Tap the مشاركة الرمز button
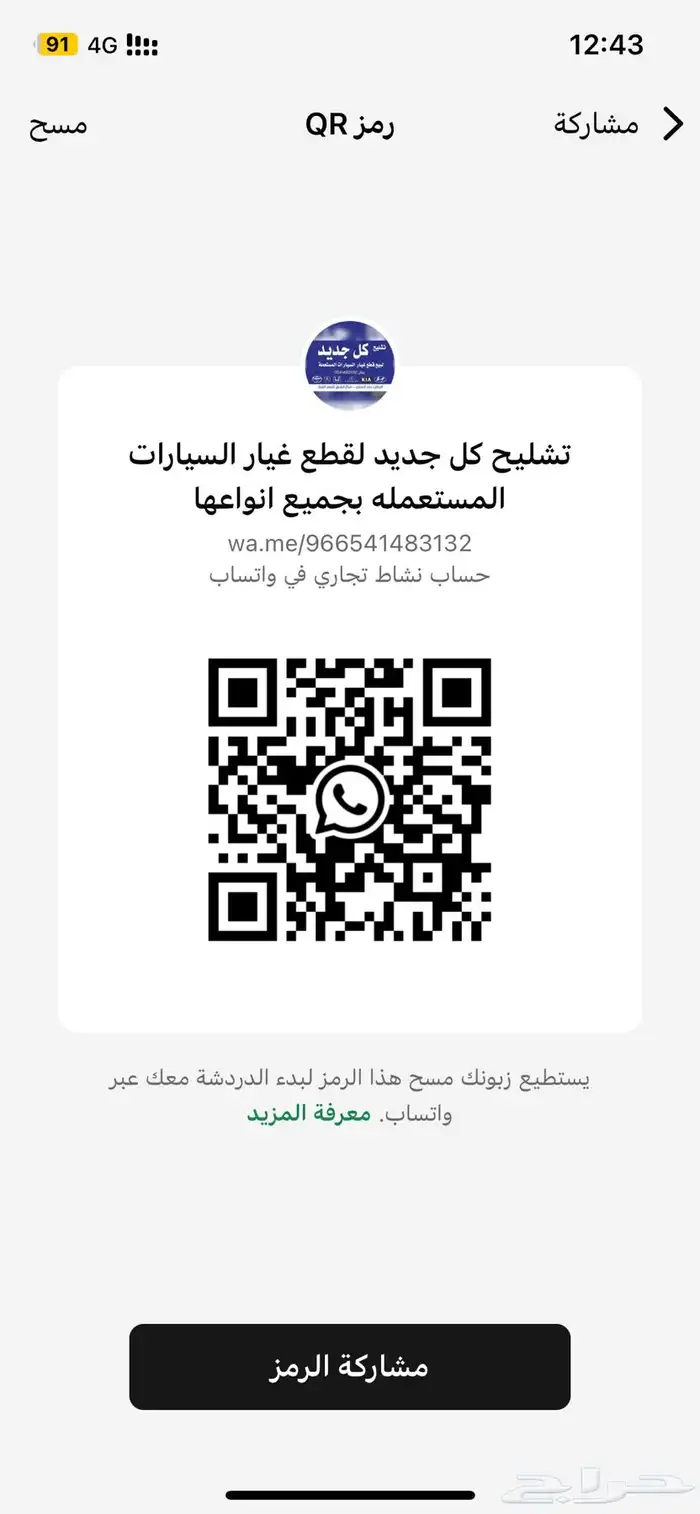The image size is (700, 1514). [349, 1366]
